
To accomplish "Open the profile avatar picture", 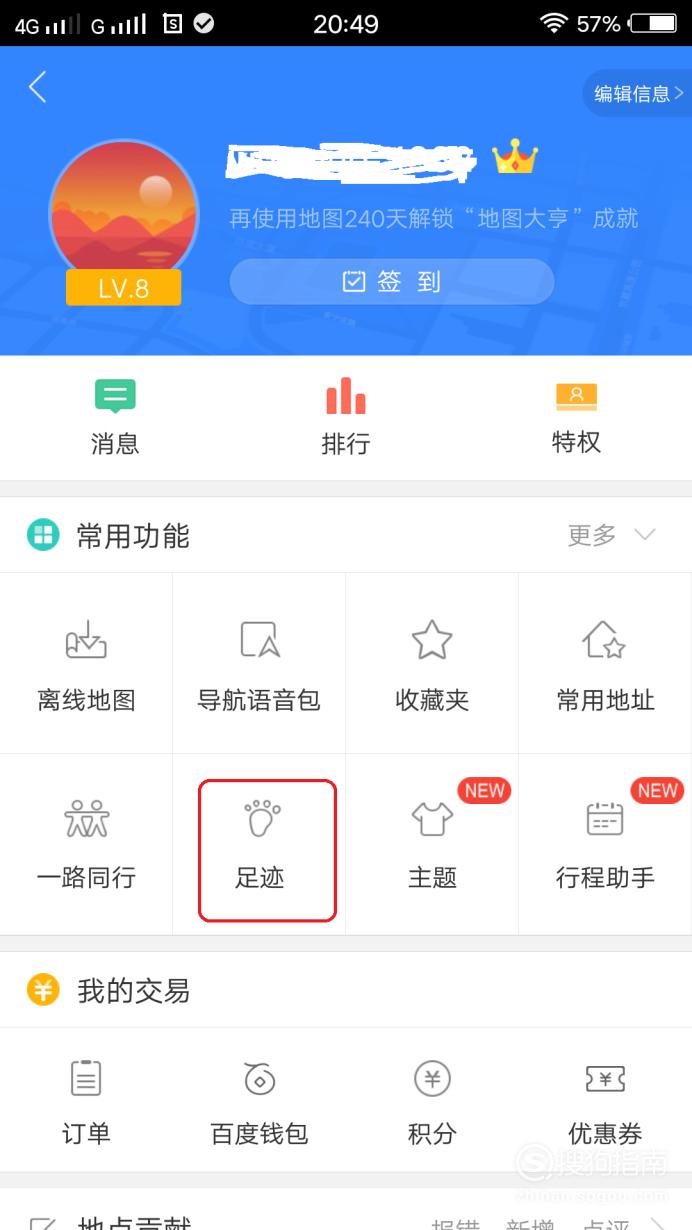I will [124, 214].
